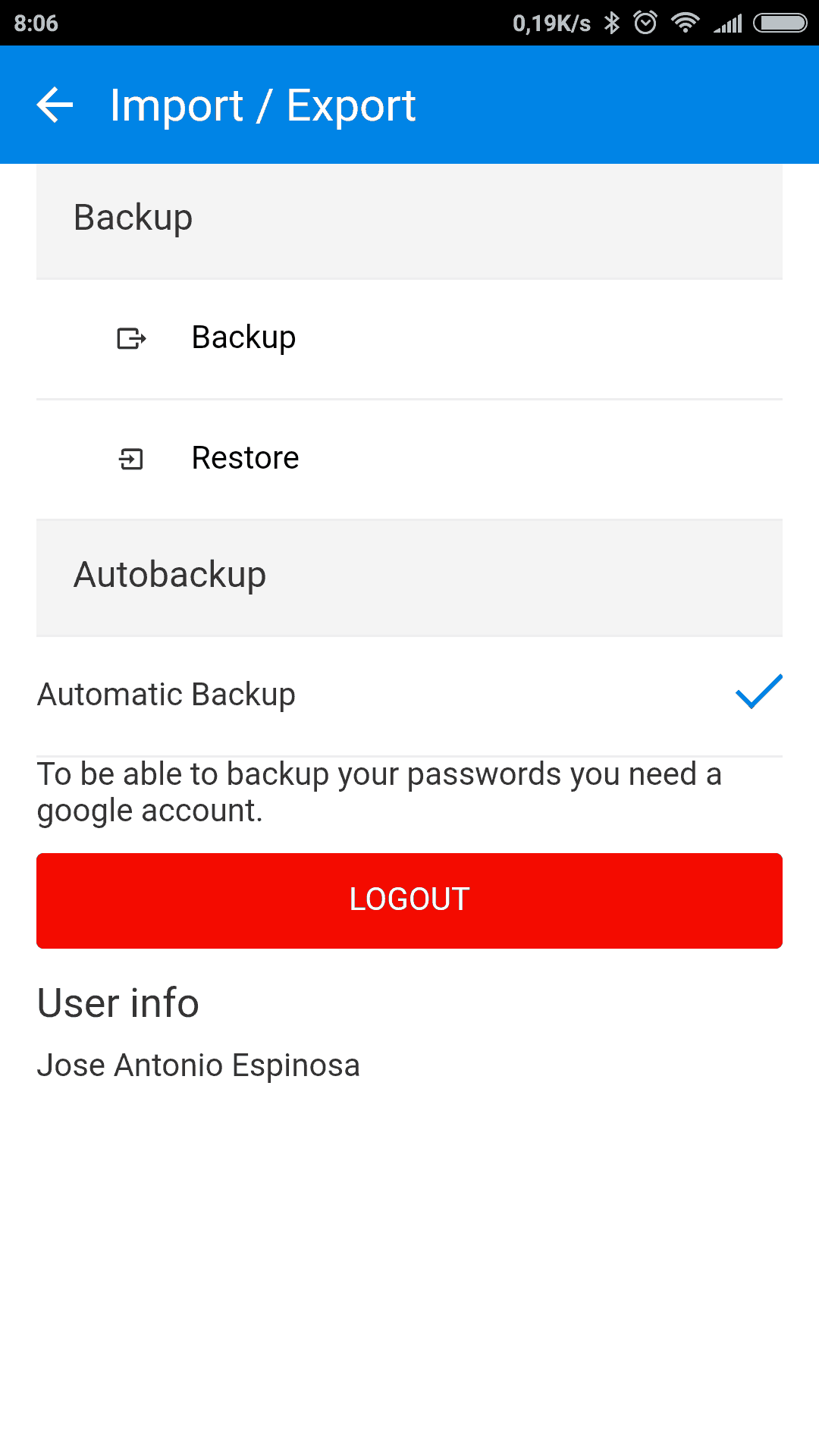Open the Restore option
The height and width of the screenshot is (1456, 819).
pos(409,459)
